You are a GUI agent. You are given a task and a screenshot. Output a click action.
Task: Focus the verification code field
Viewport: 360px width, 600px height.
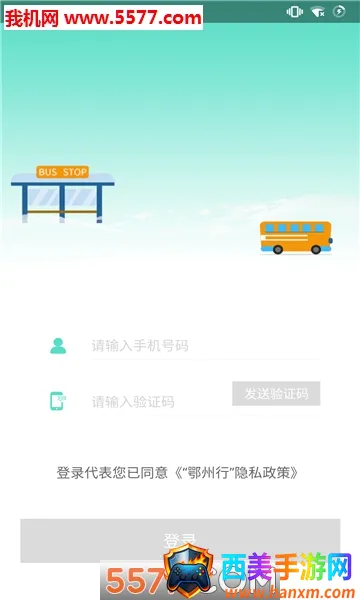[x=161, y=402]
